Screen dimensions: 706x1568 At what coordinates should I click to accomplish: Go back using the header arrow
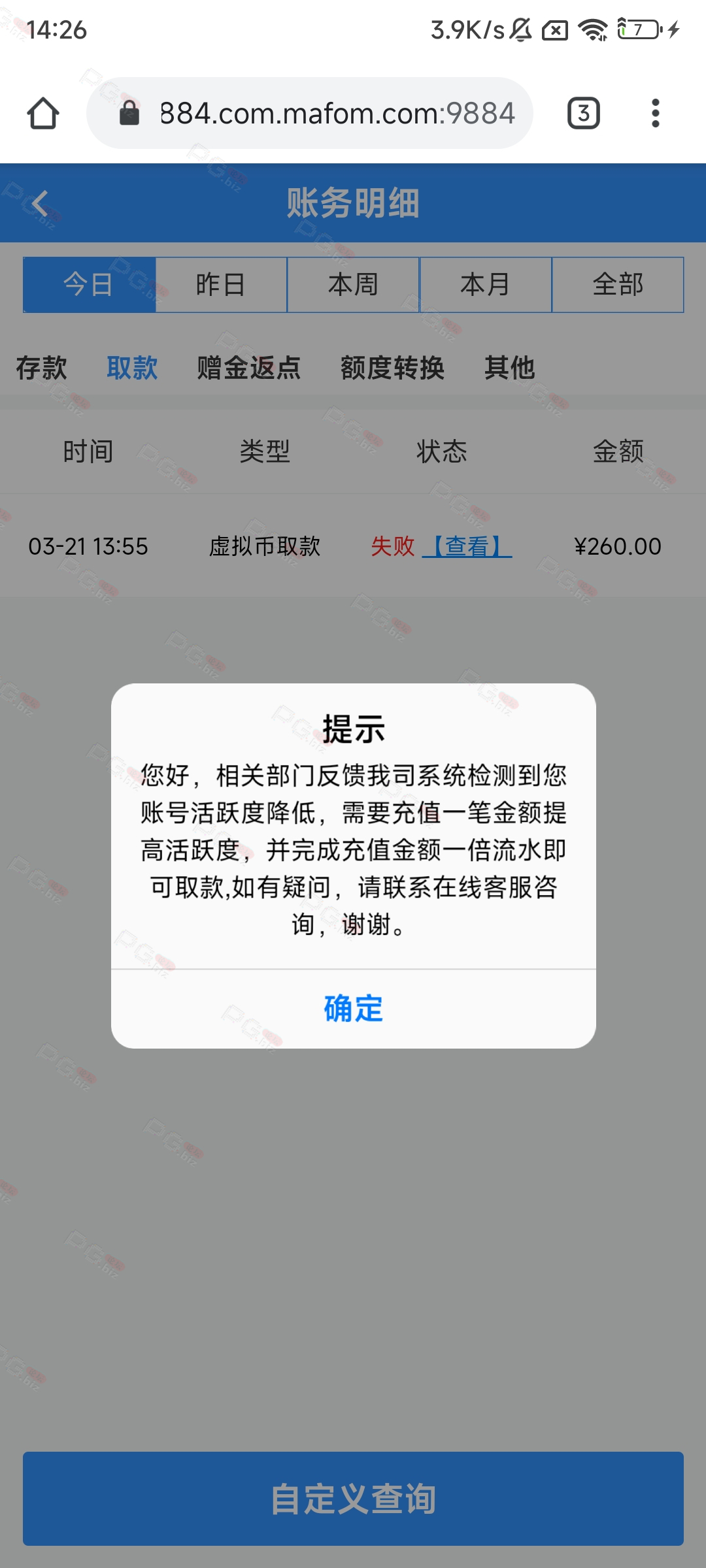point(41,203)
